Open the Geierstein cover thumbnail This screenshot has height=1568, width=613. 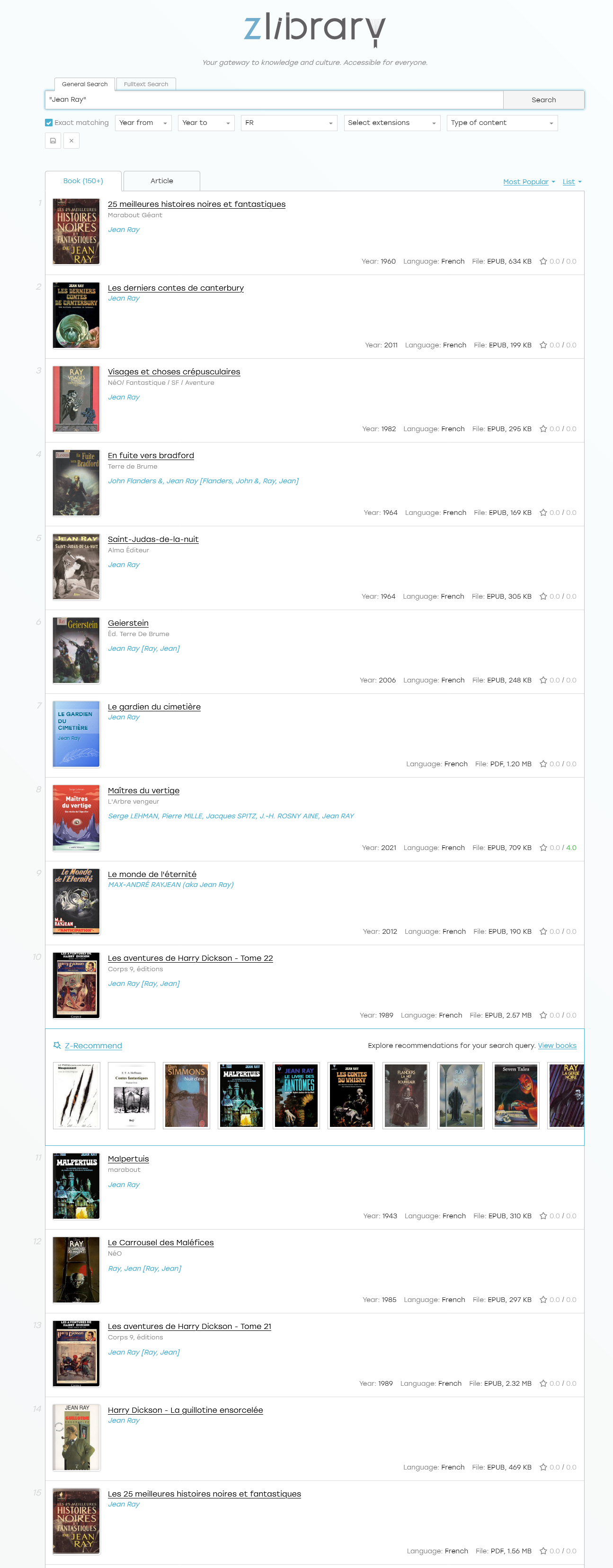point(76,649)
